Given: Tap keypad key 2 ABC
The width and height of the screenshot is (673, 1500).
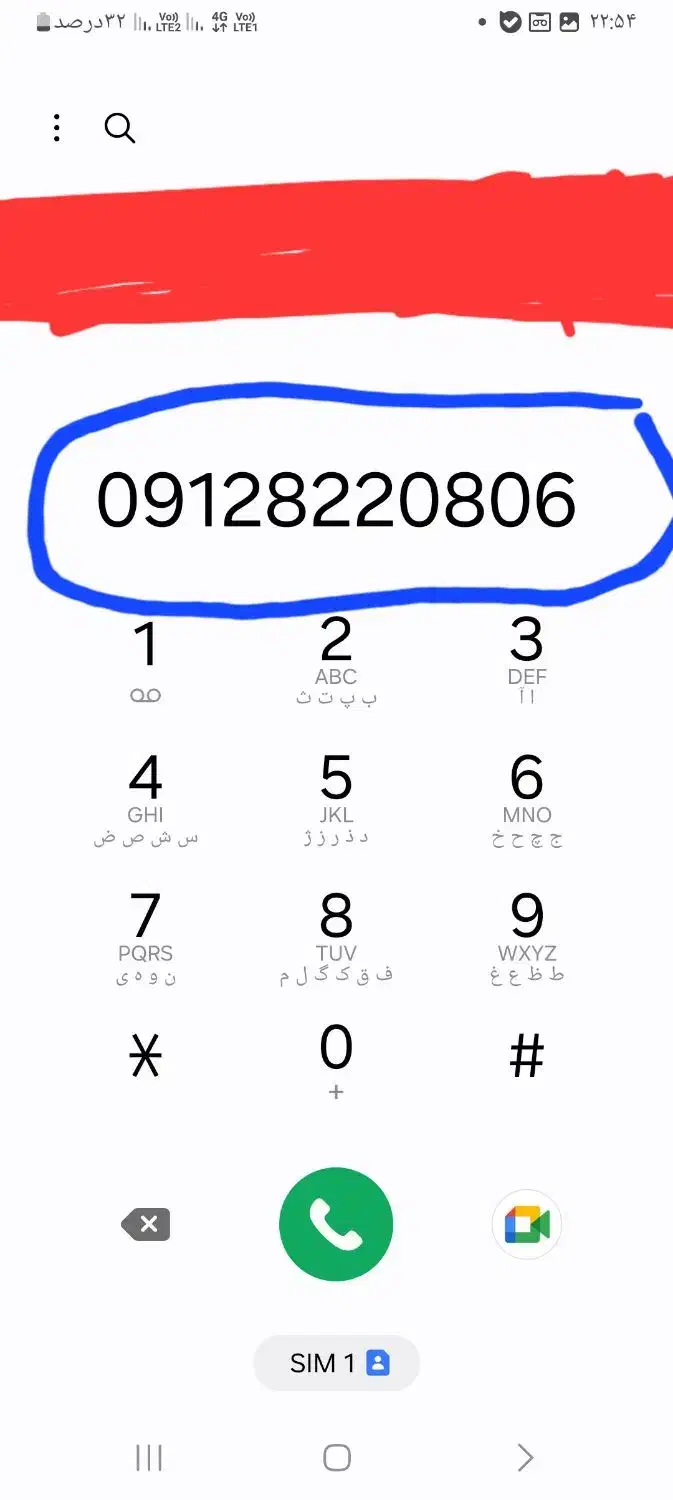Looking at the screenshot, I should 336,662.
